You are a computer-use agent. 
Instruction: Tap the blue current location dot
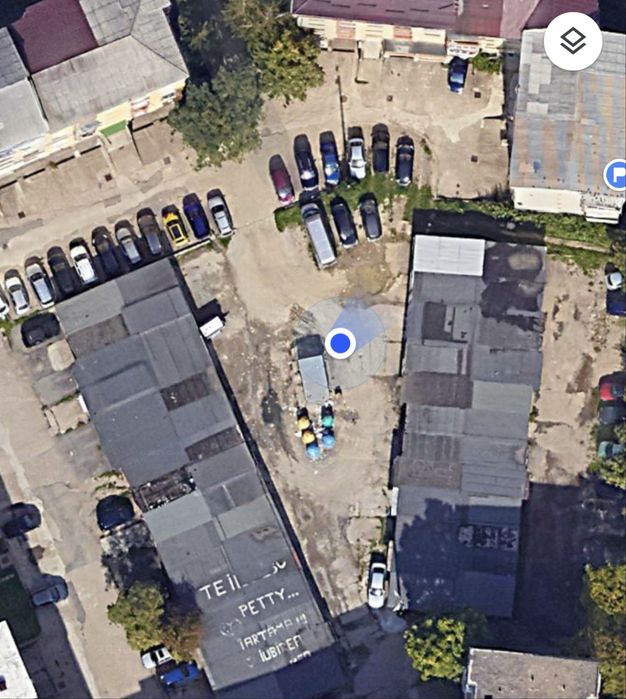[x=341, y=343]
